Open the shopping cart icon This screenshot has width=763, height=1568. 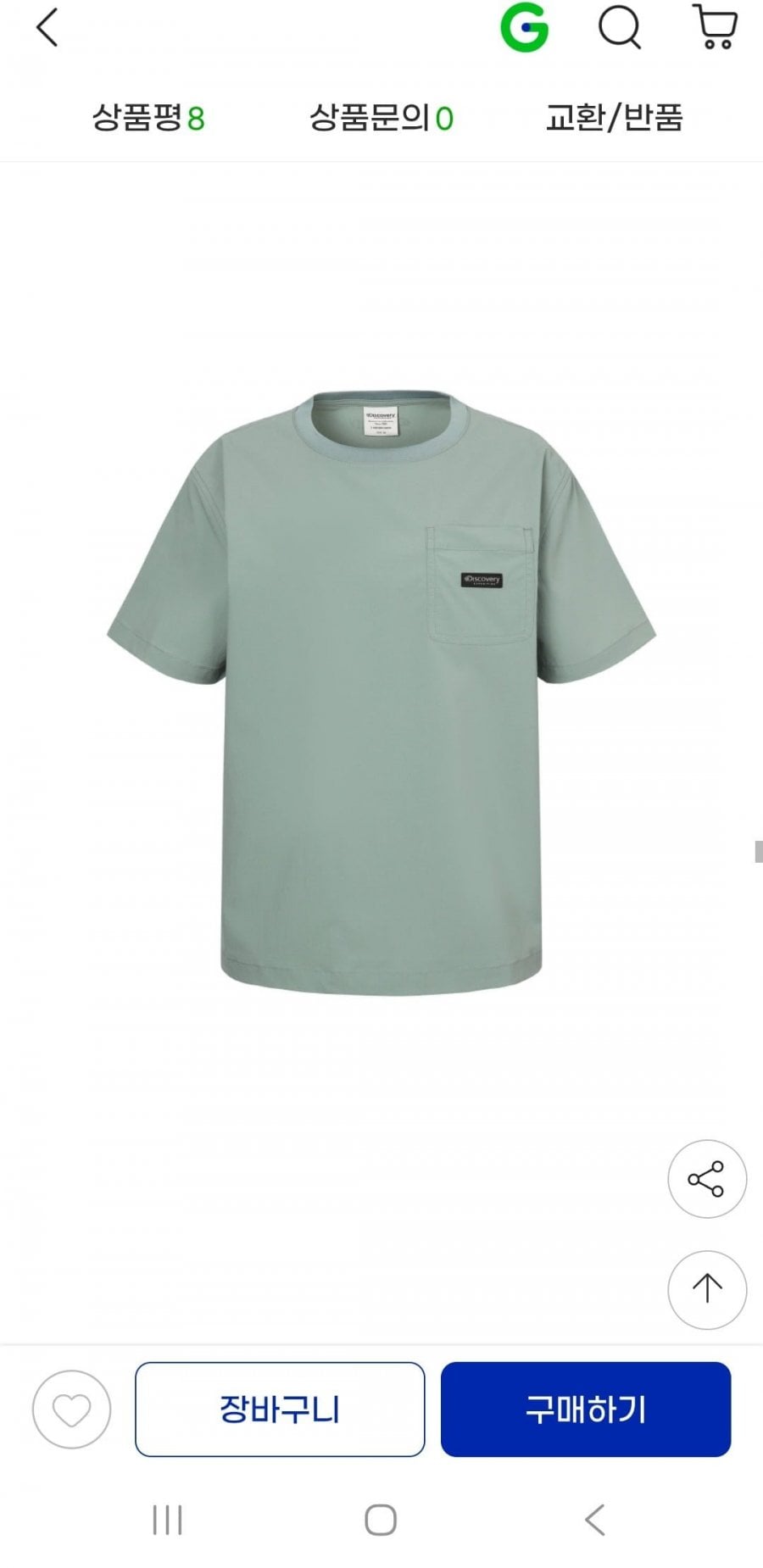click(x=716, y=27)
